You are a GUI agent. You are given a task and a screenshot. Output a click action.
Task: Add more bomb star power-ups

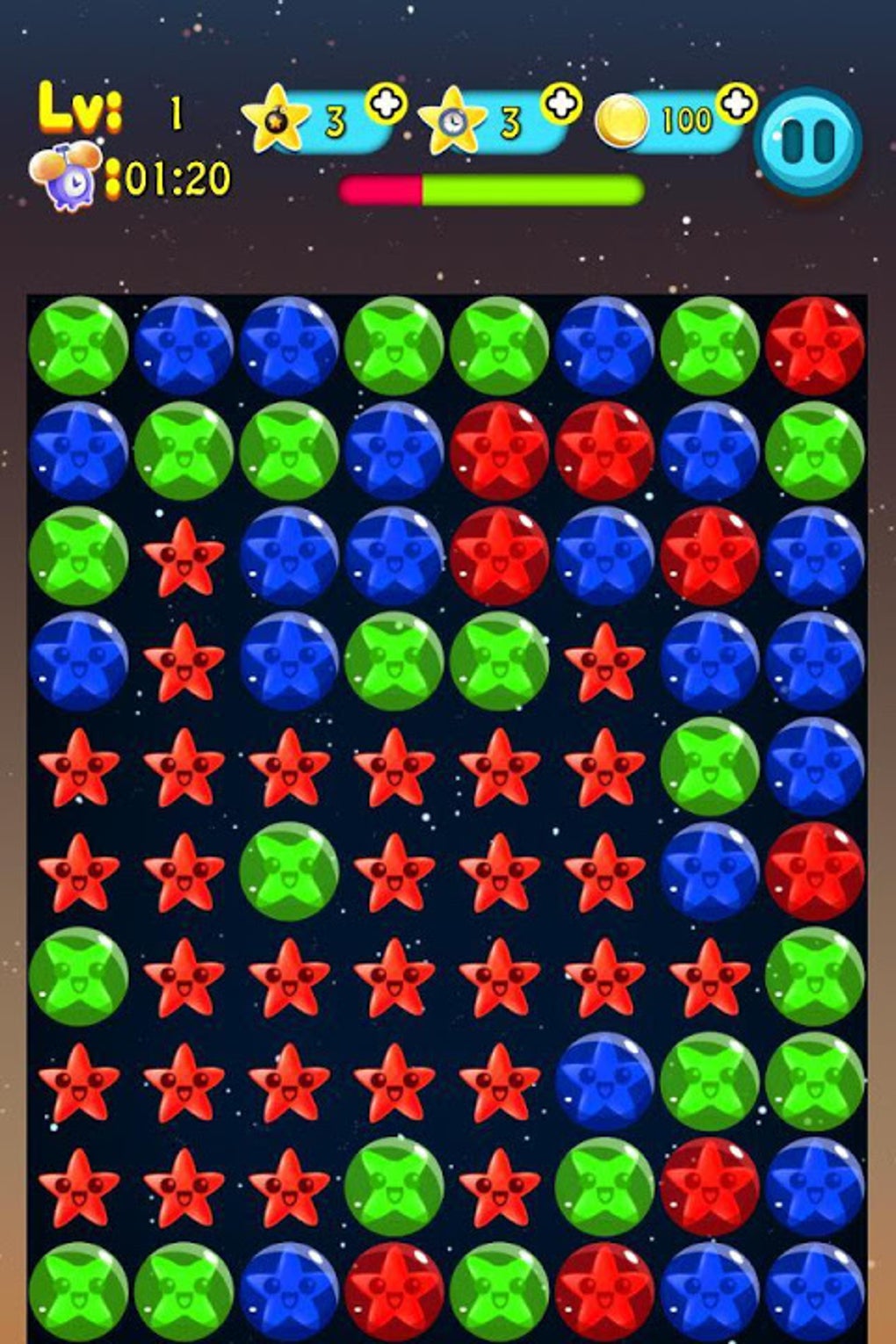[385, 104]
